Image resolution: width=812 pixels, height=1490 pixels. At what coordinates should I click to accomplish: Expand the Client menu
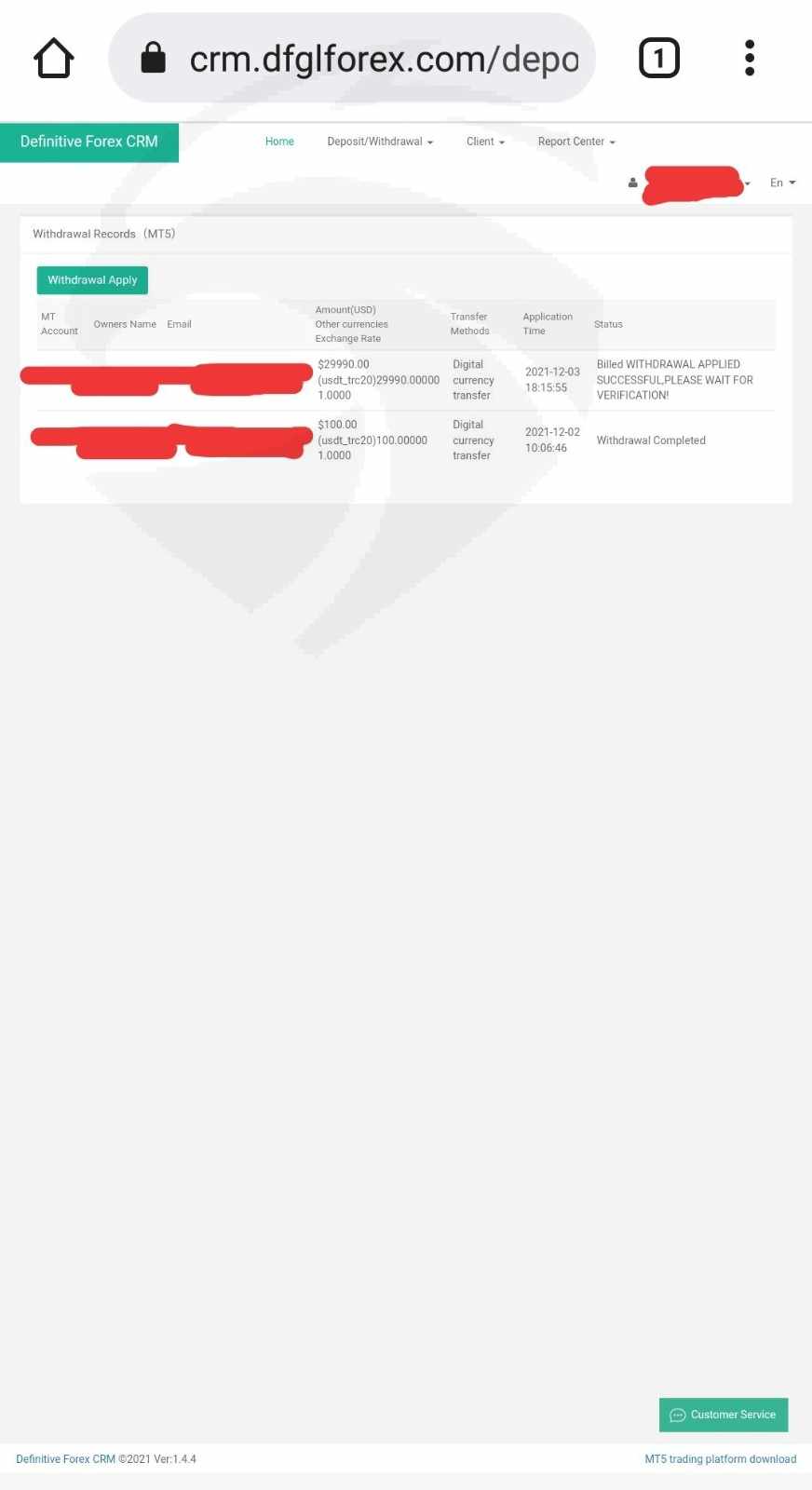(485, 142)
